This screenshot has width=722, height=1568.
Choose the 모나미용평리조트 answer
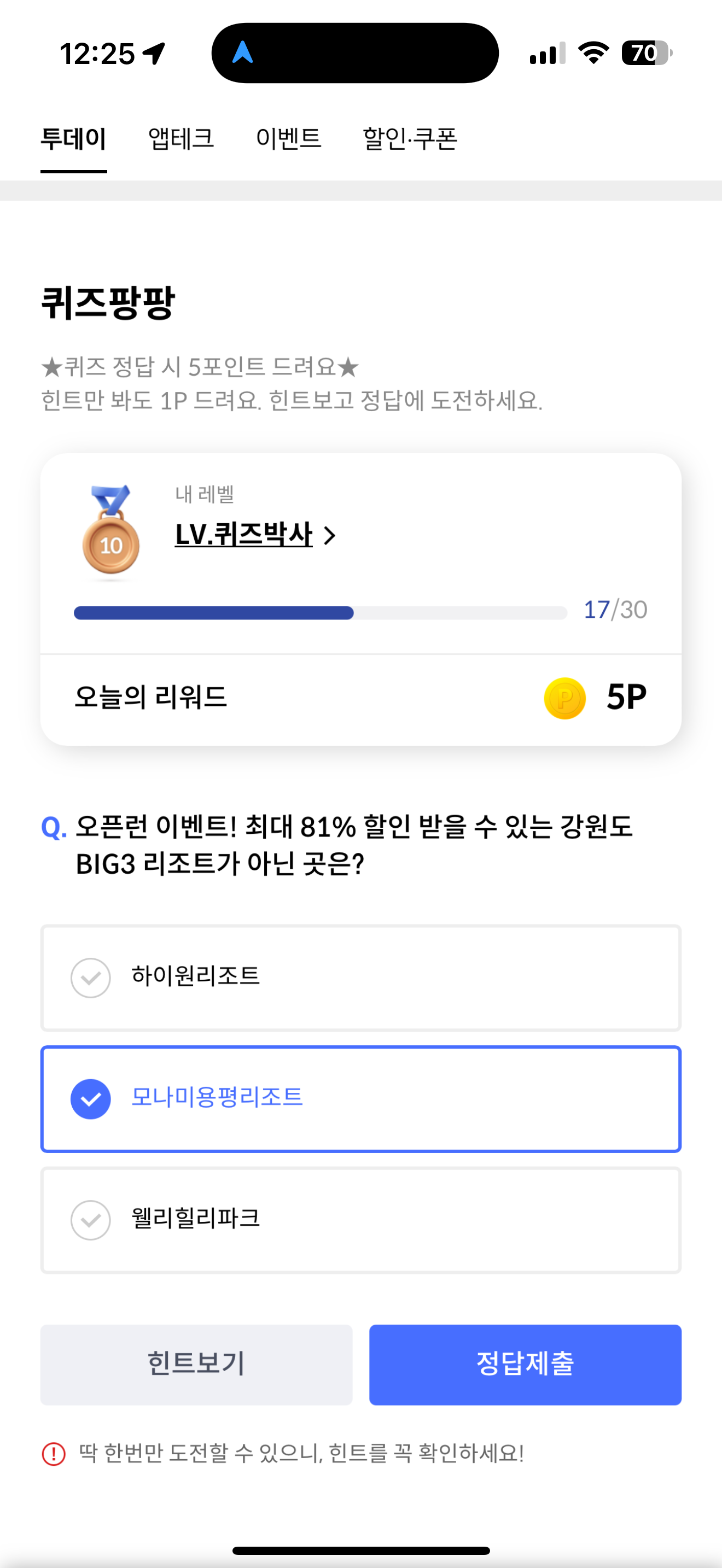click(x=360, y=1099)
